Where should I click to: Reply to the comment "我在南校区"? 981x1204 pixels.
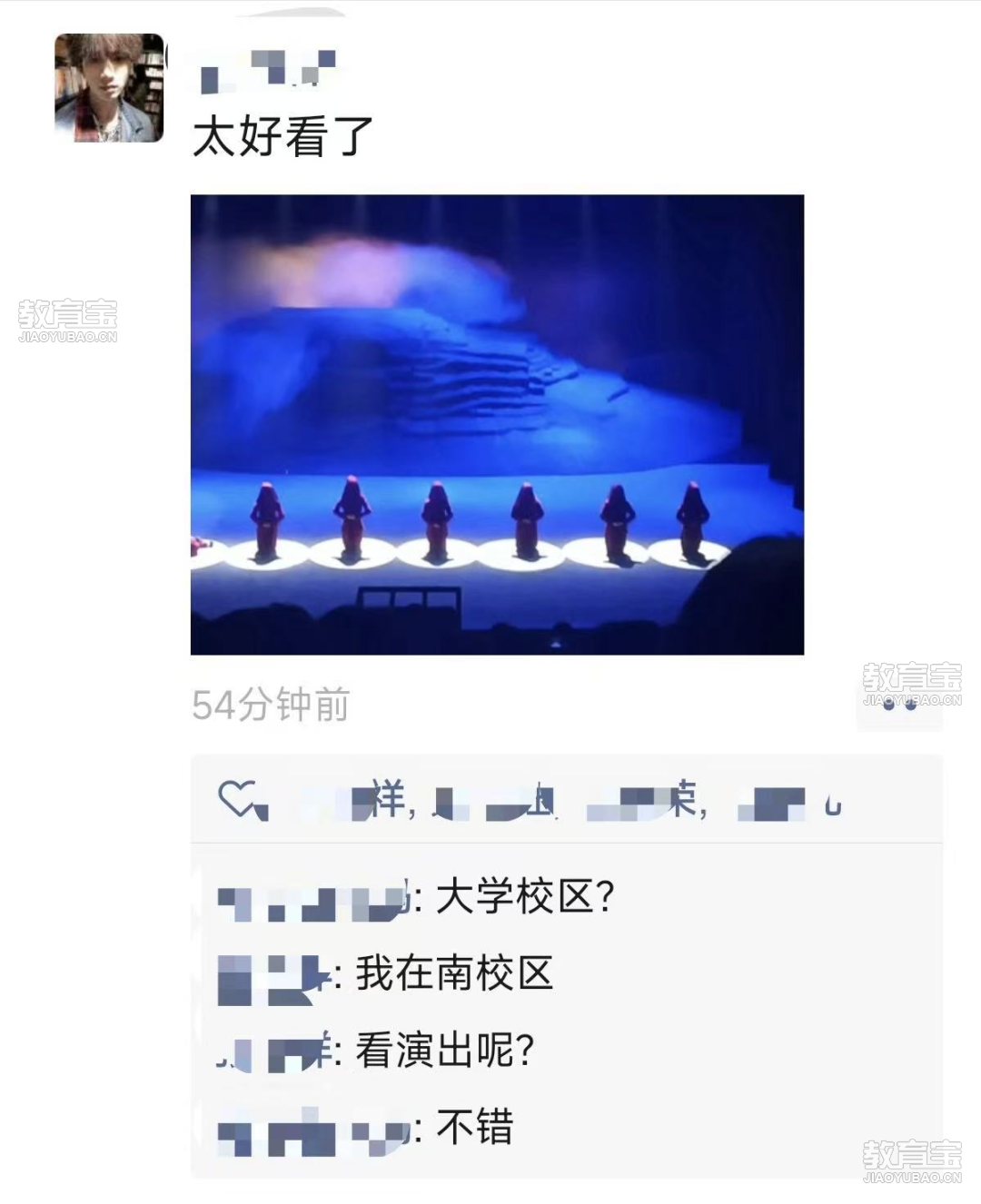click(x=453, y=974)
